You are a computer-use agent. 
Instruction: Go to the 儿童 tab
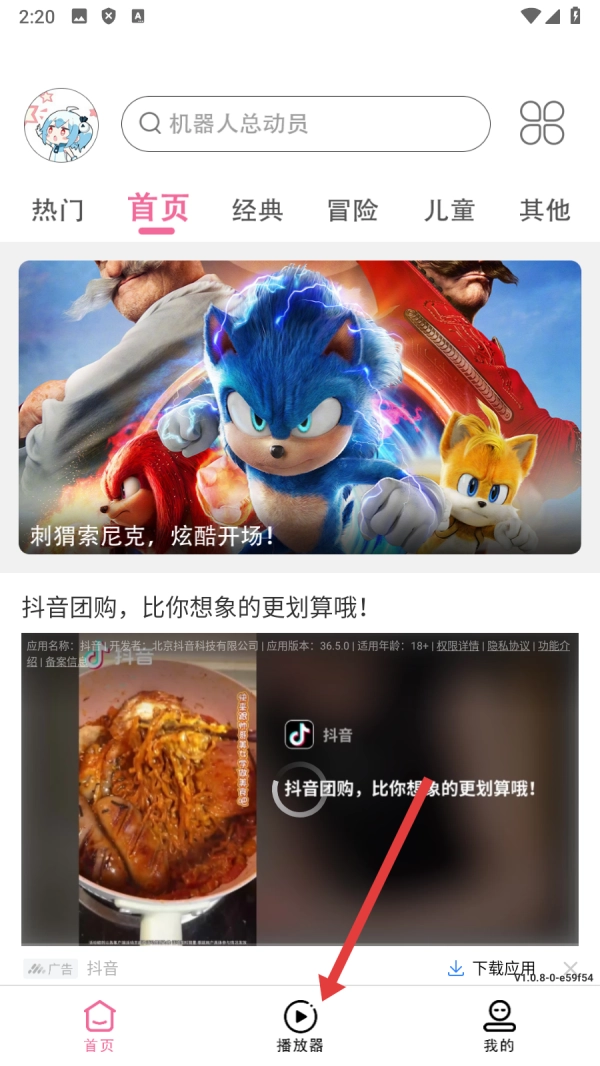[449, 210]
